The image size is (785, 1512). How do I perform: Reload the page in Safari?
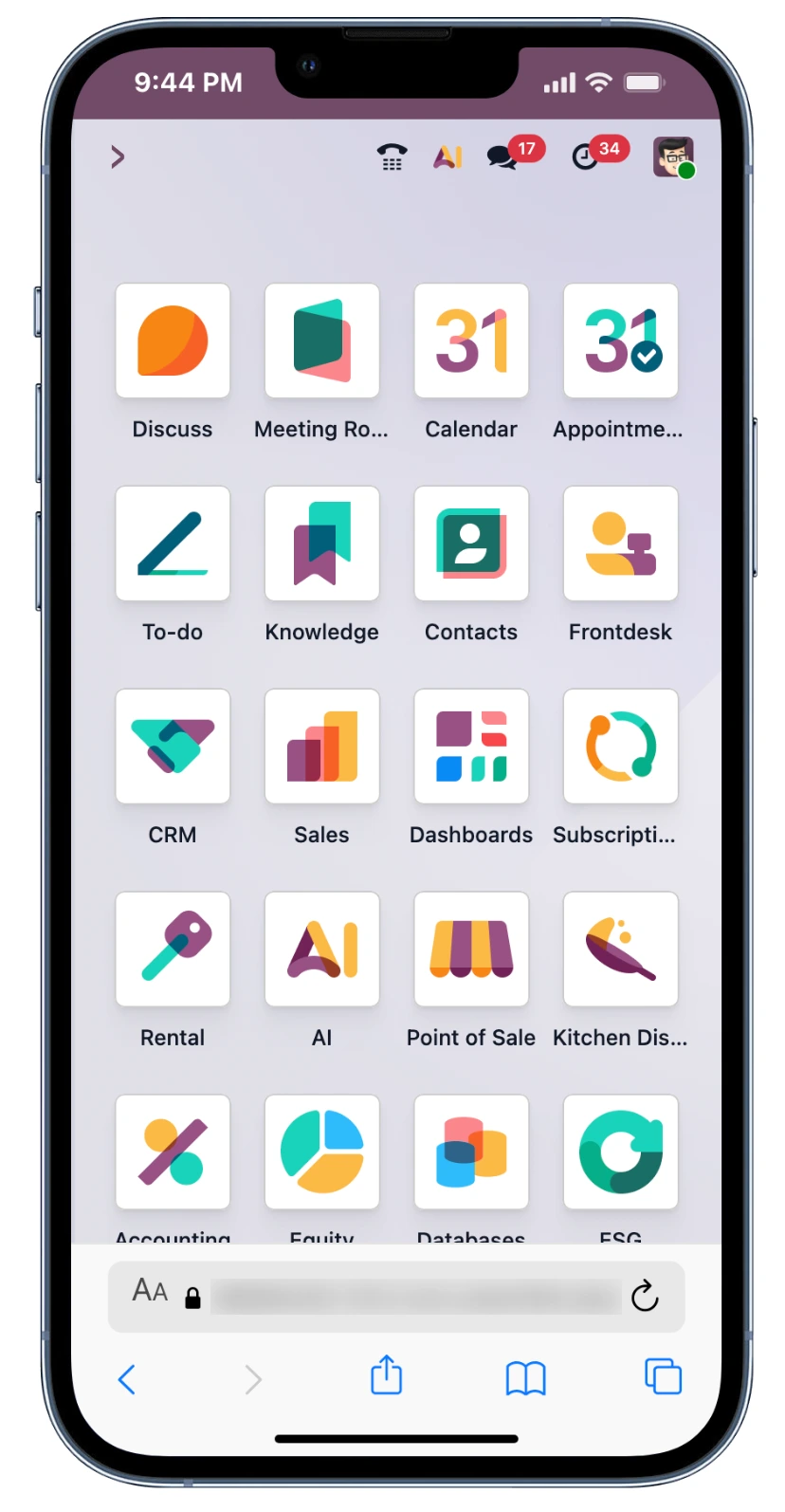645,1296
